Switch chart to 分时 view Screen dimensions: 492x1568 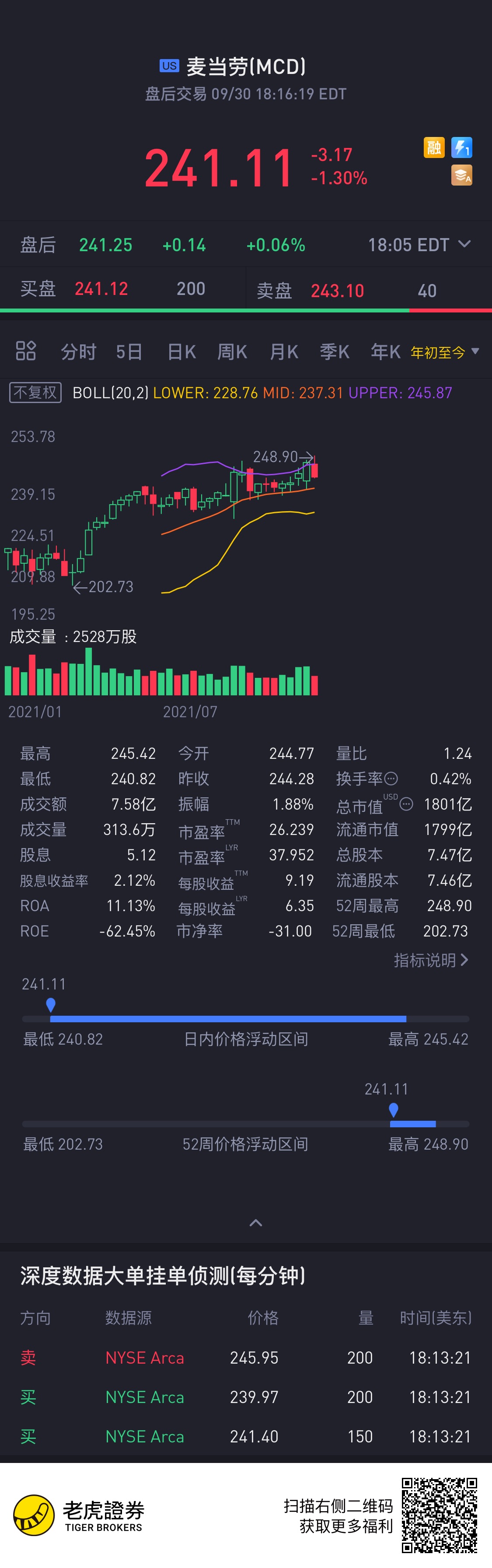point(78,352)
